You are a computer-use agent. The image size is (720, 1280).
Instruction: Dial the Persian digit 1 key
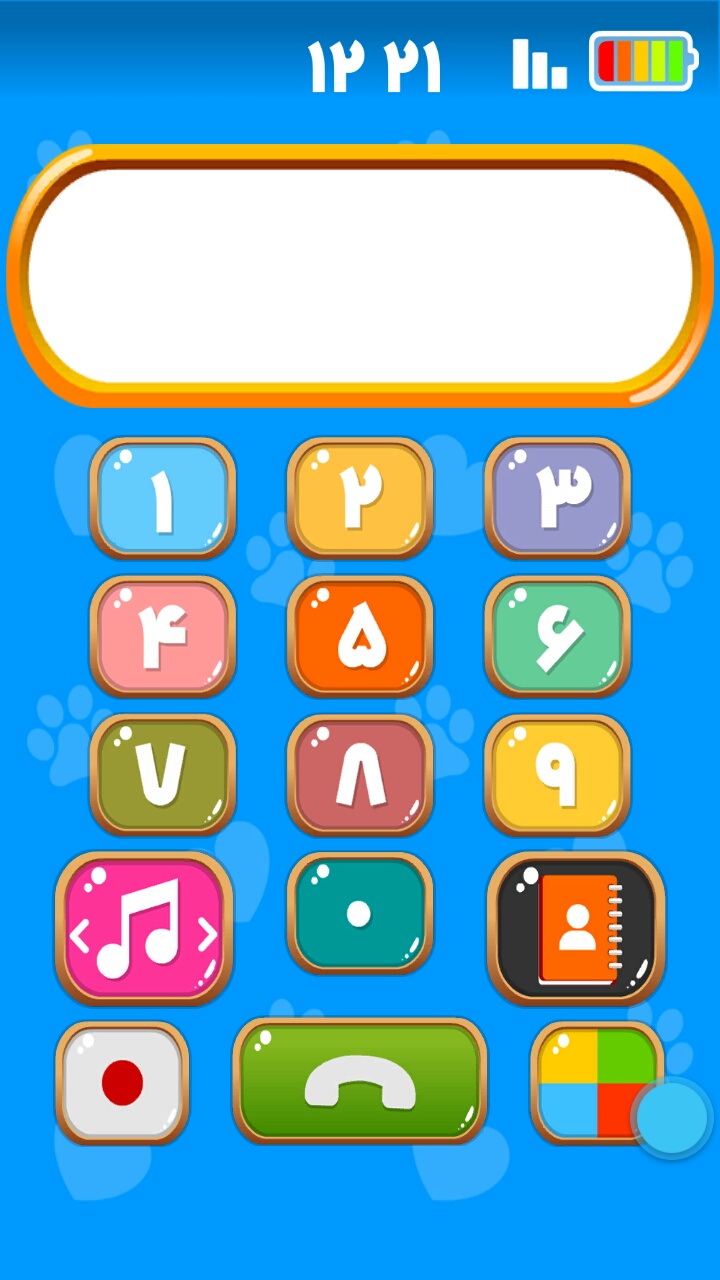click(x=162, y=498)
